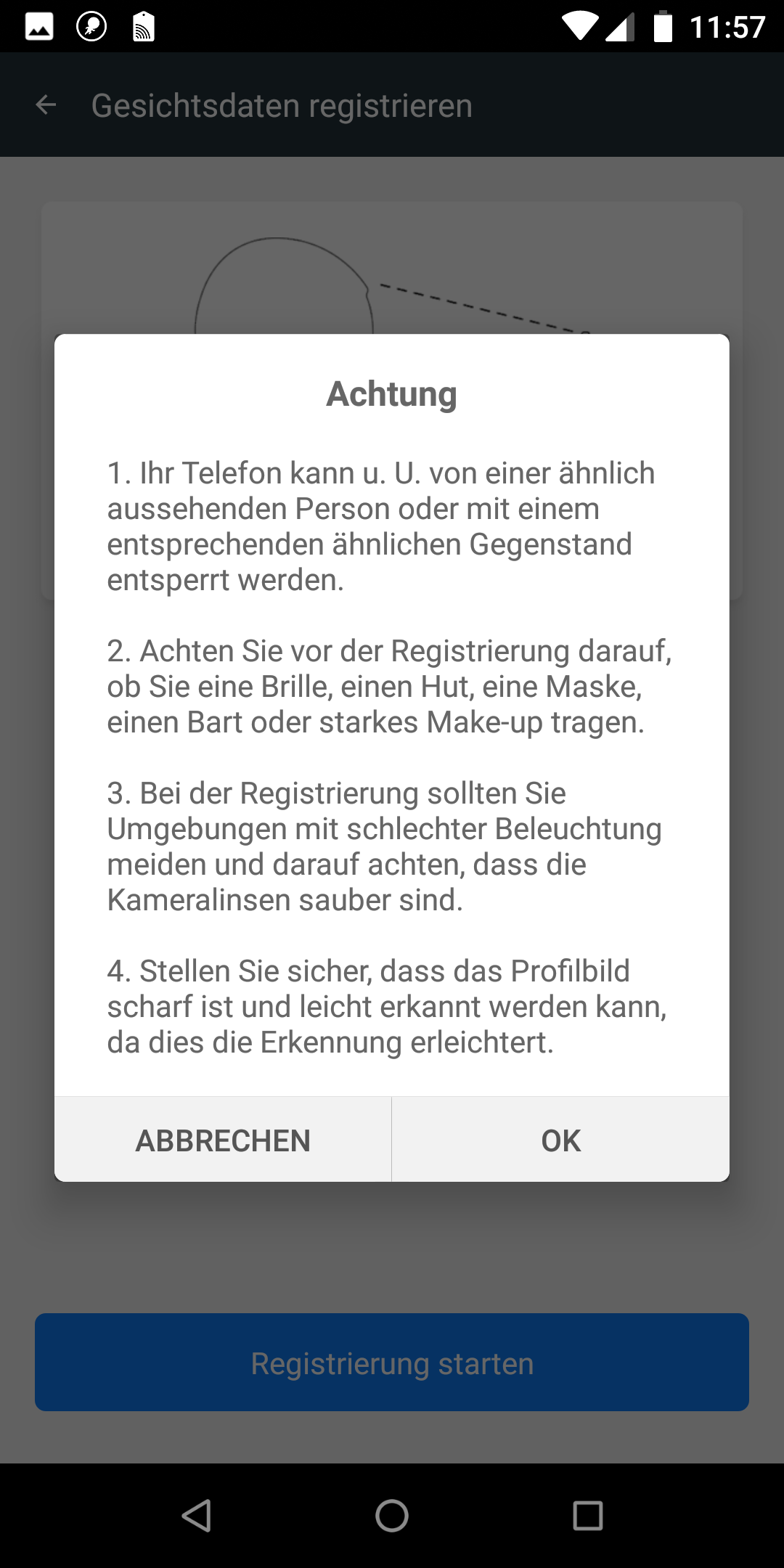Tap Abbrechen to cancel the dialog
This screenshot has height=1568, width=784.
pos(223,1140)
